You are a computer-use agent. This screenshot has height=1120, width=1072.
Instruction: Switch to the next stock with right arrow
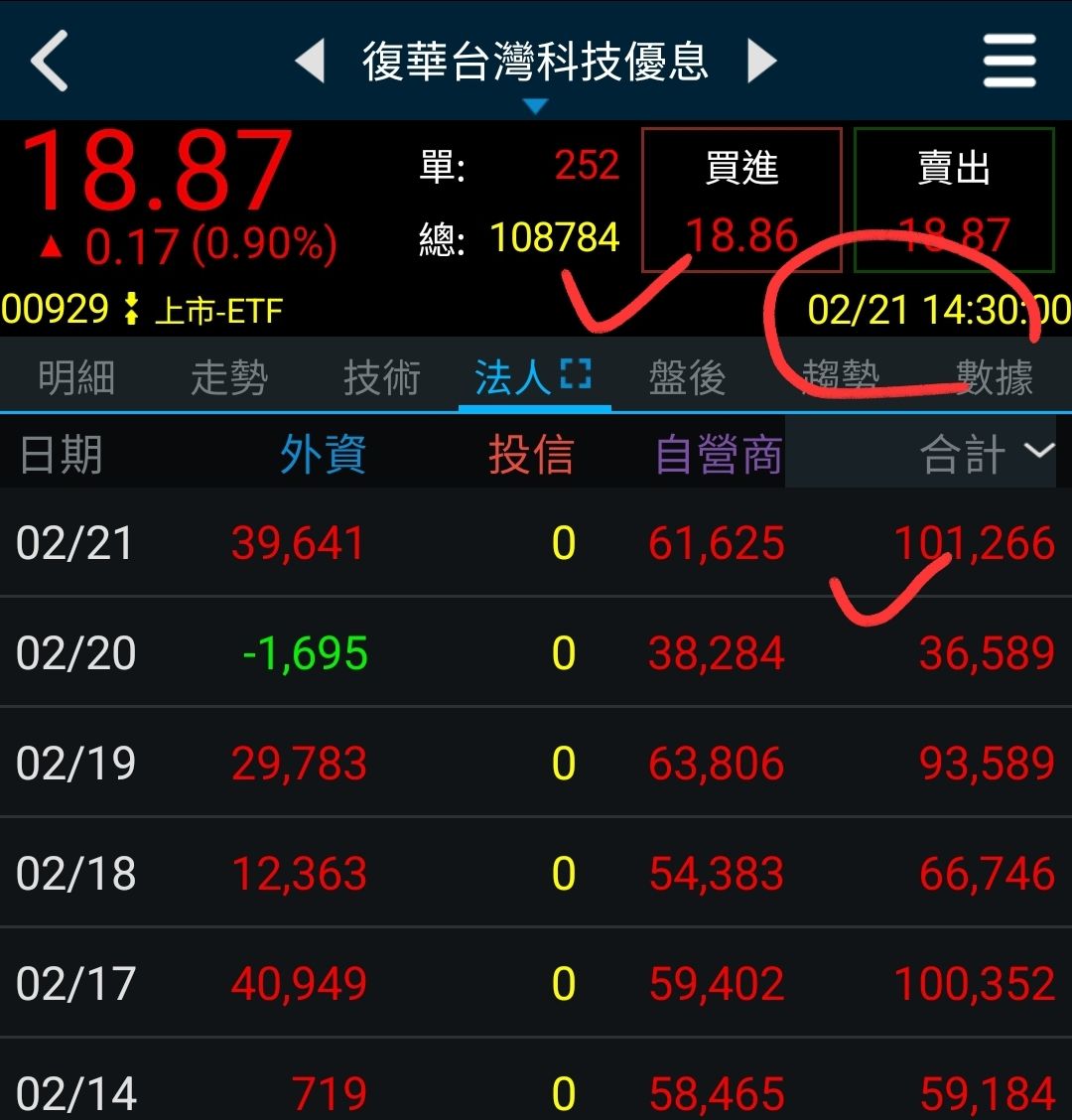click(761, 61)
